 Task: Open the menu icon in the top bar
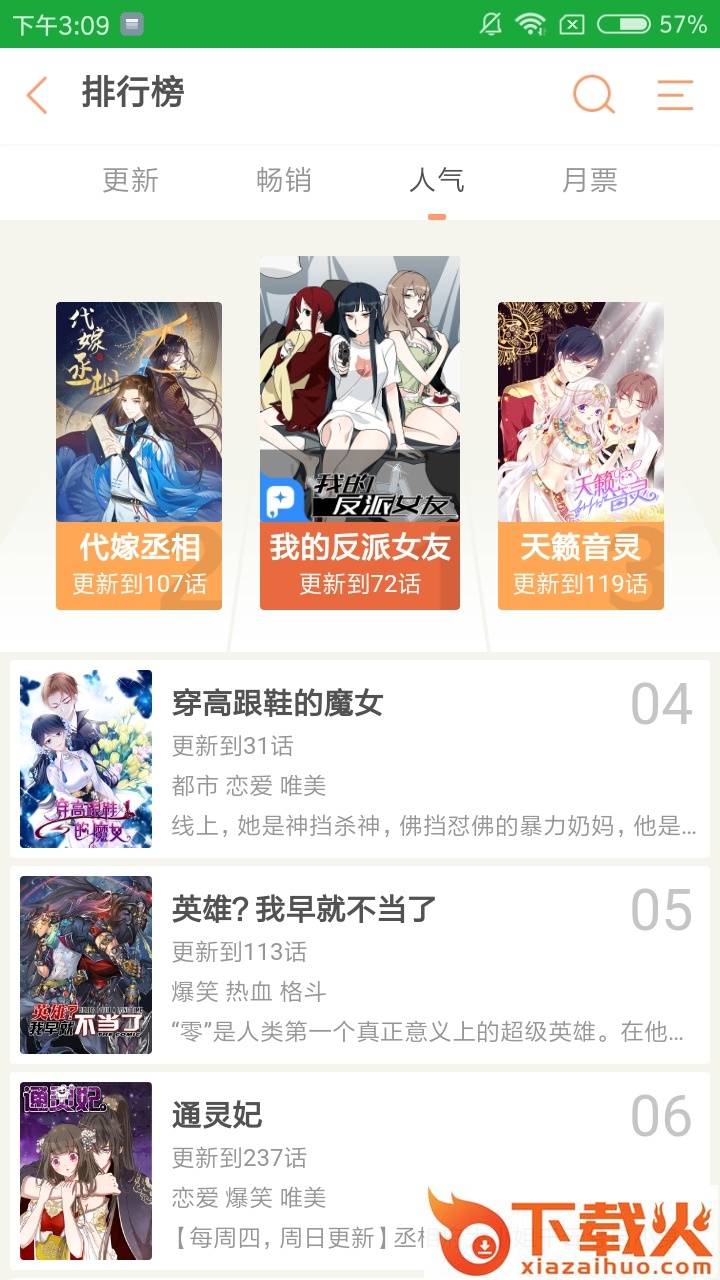675,95
